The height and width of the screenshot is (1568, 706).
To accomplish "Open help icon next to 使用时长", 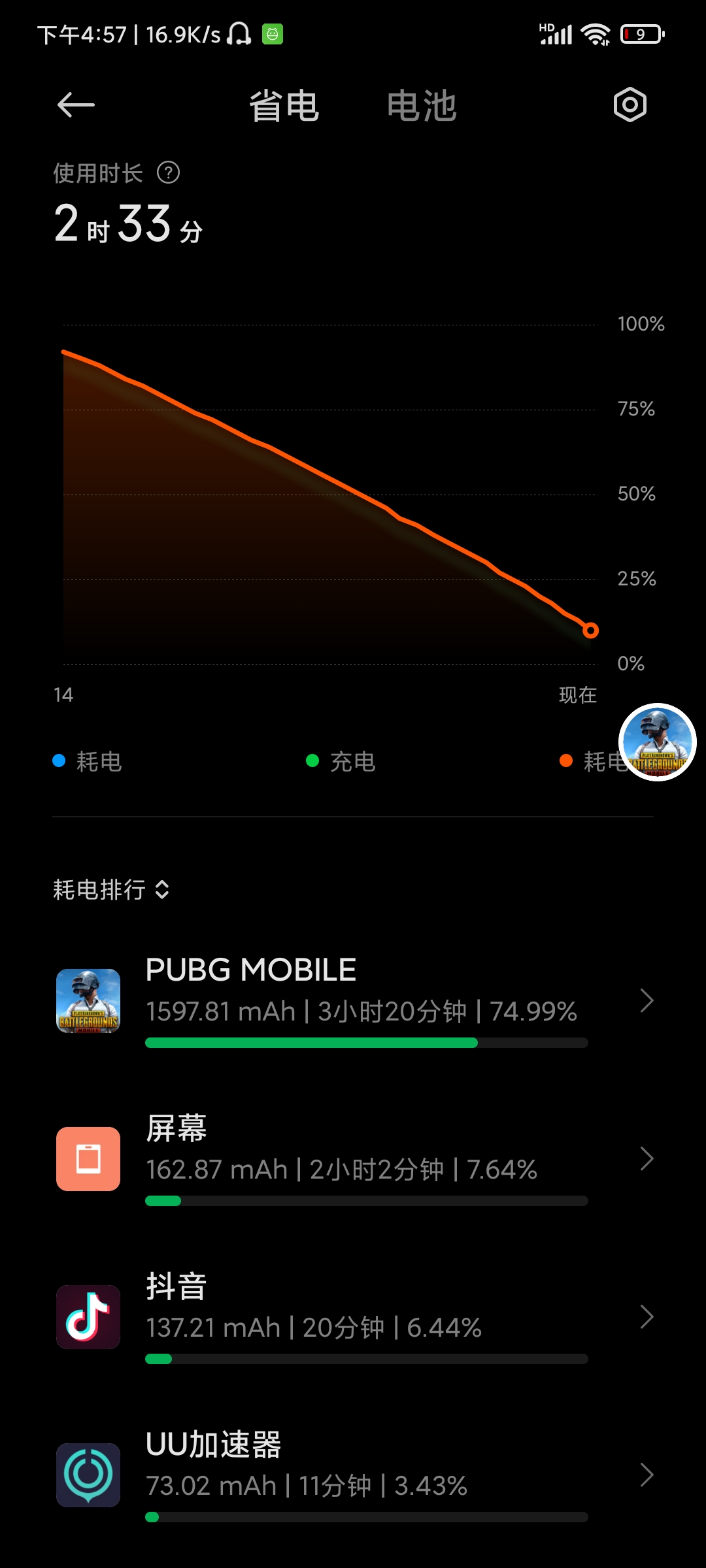I will point(169,173).
